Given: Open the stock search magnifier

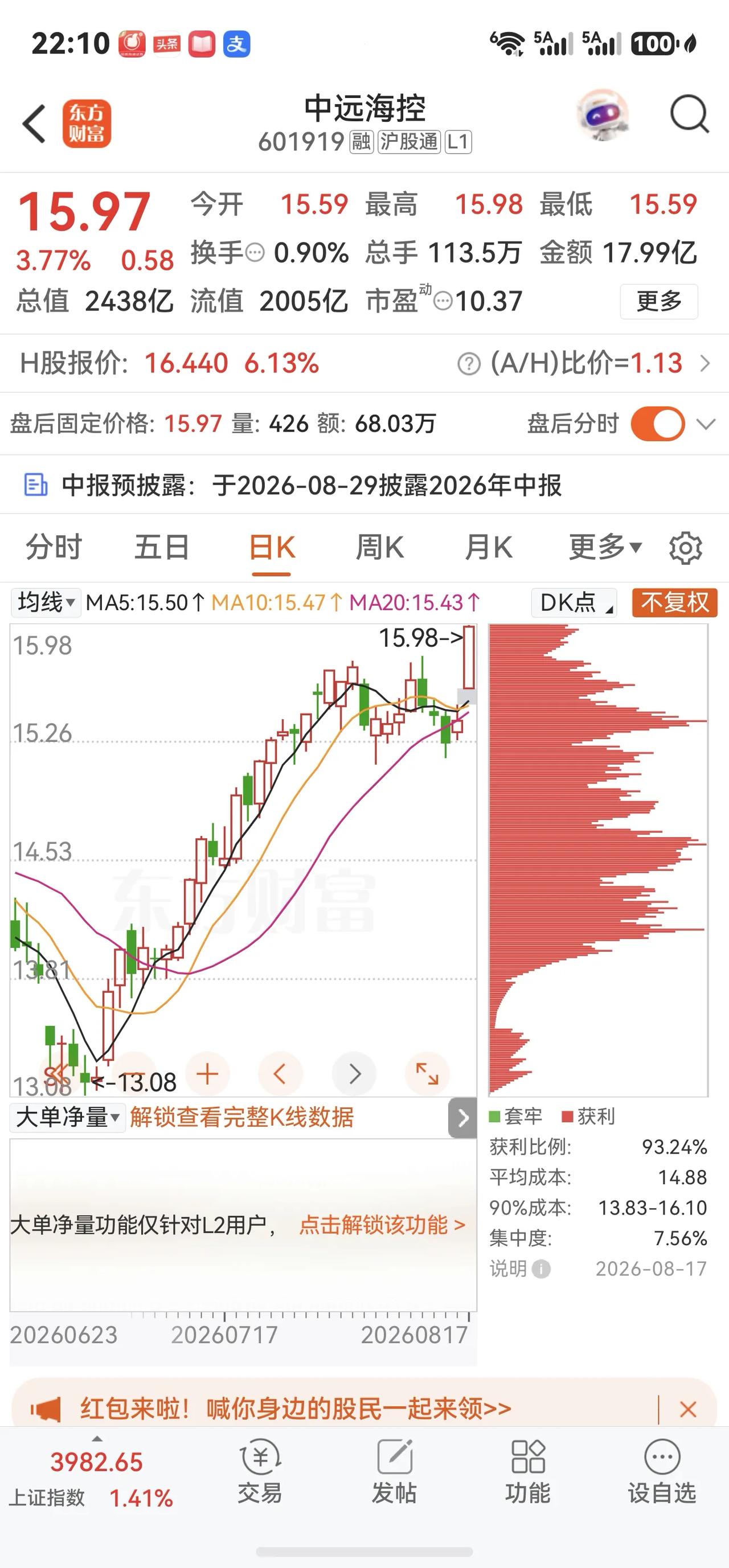Looking at the screenshot, I should [689, 114].
